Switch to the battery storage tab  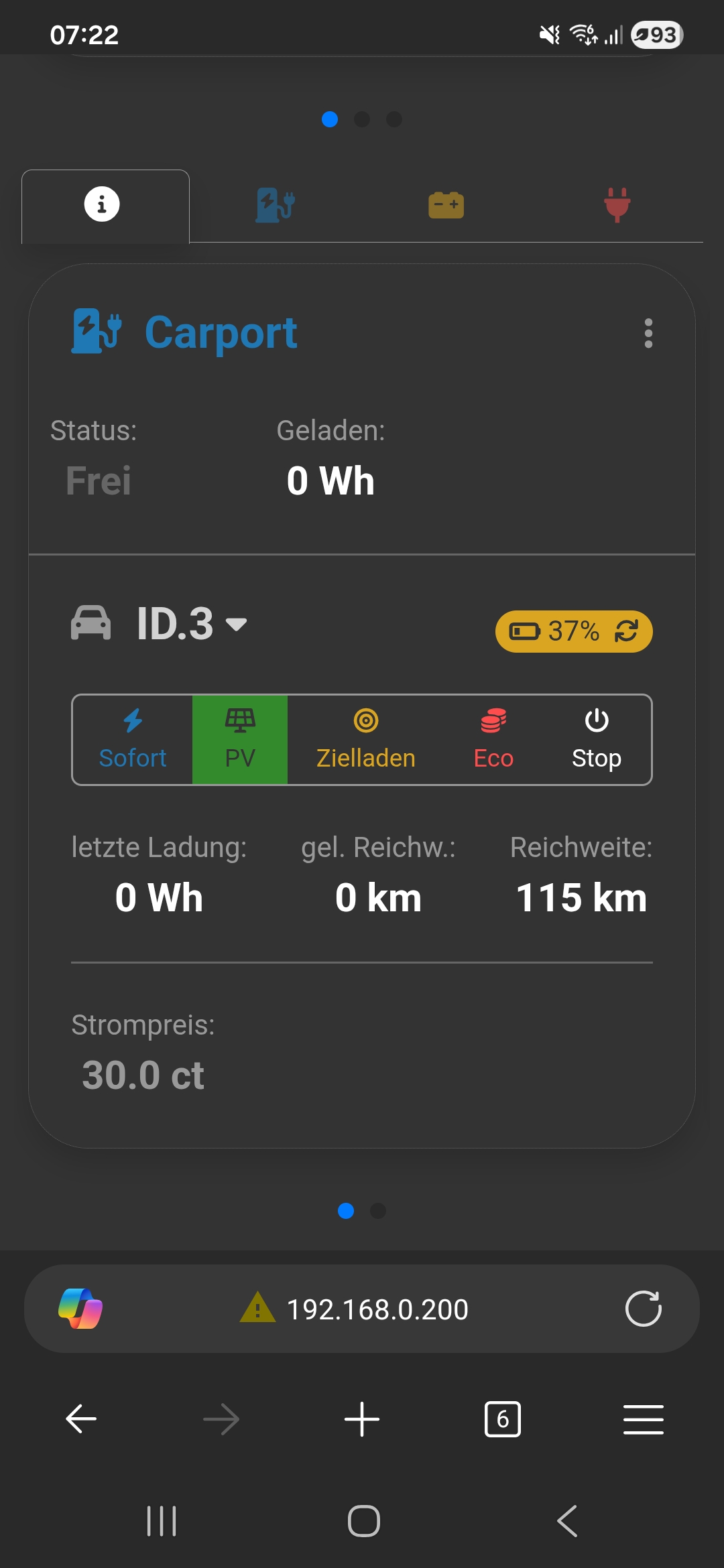click(x=446, y=204)
